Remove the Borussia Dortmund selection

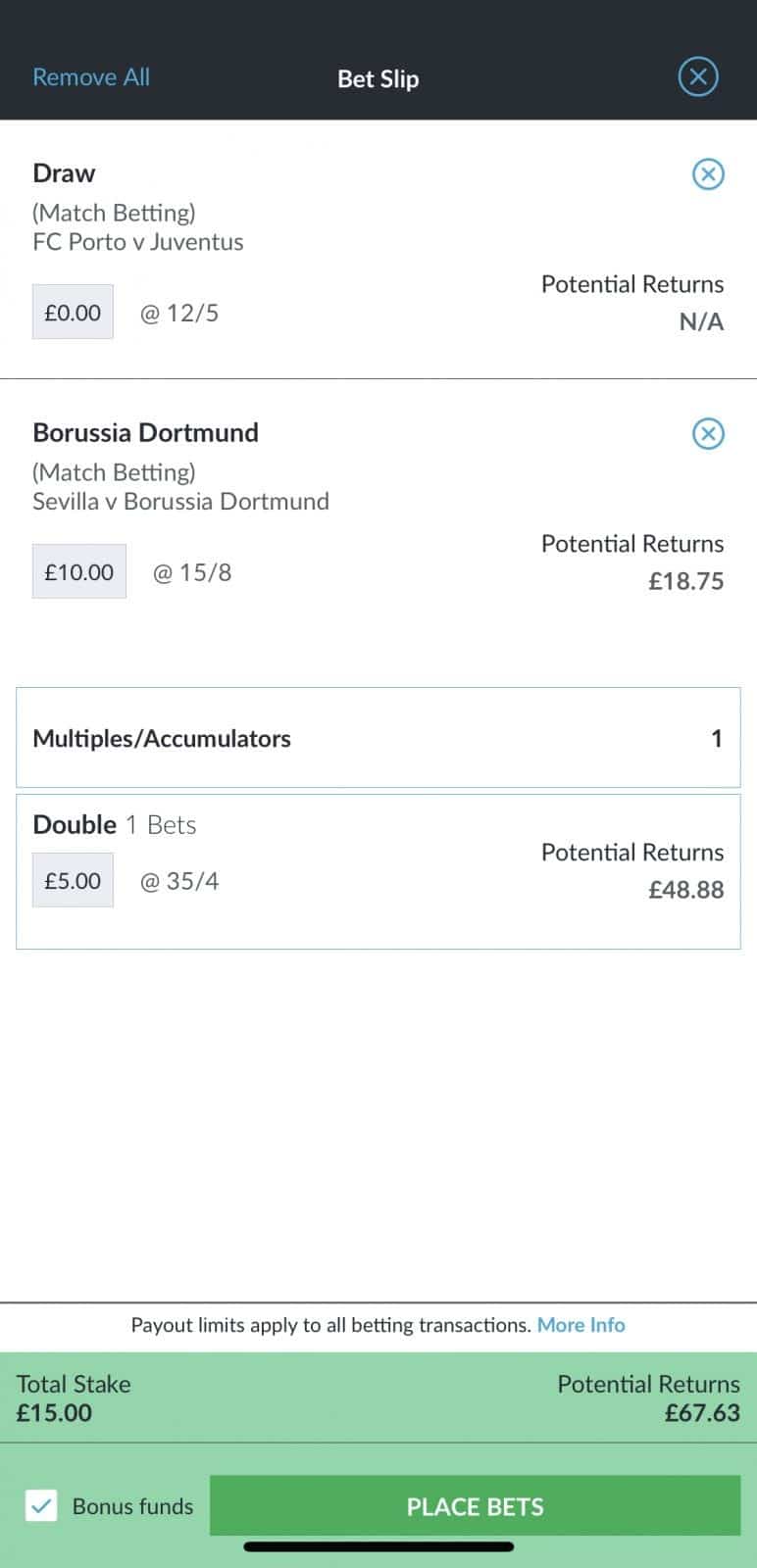click(x=708, y=433)
